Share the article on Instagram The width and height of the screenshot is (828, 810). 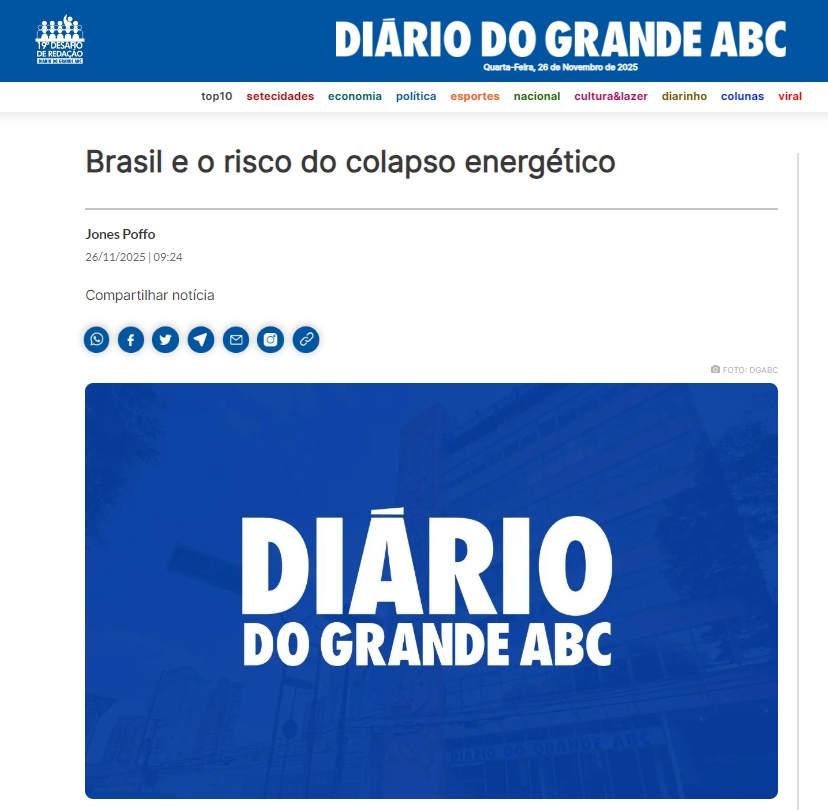(271, 340)
